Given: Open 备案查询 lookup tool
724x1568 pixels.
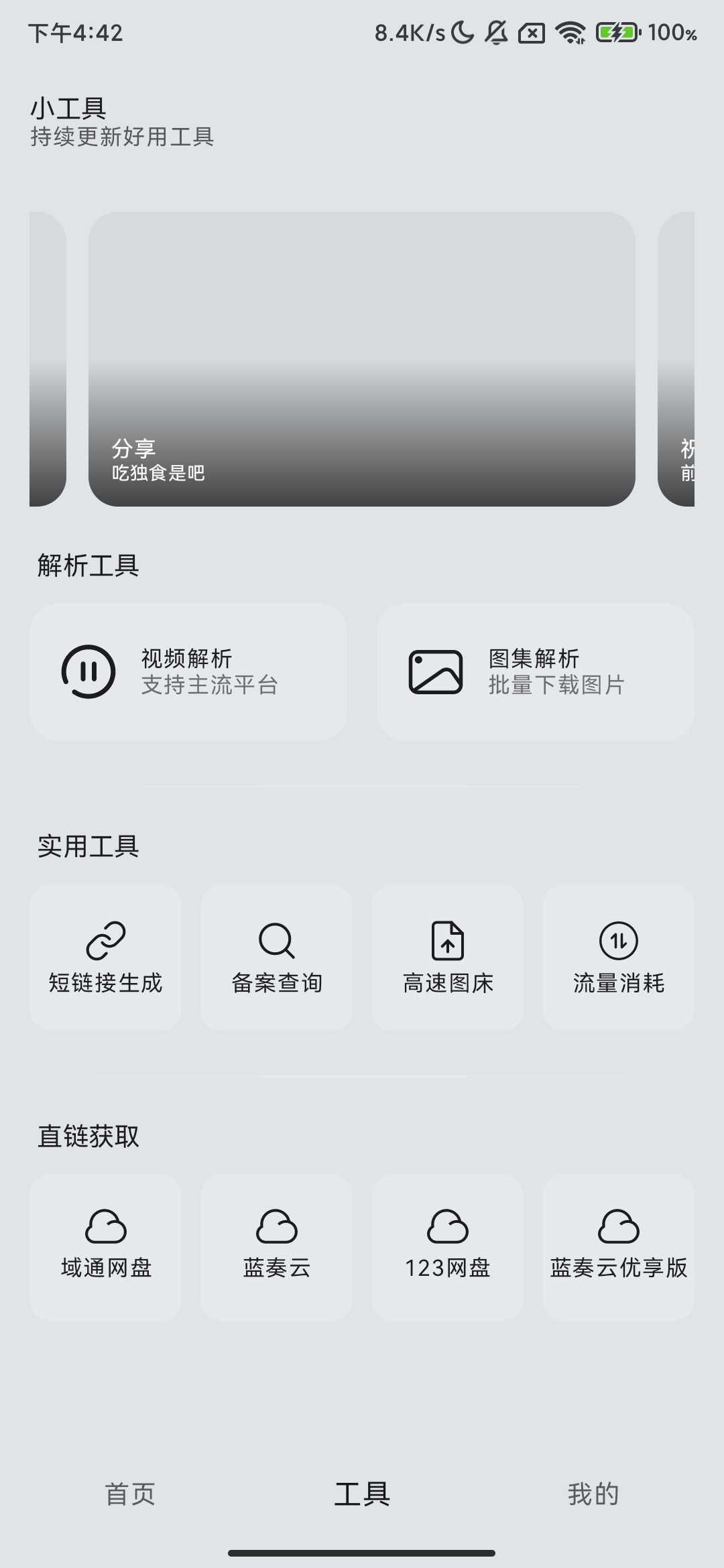Looking at the screenshot, I should [276, 957].
